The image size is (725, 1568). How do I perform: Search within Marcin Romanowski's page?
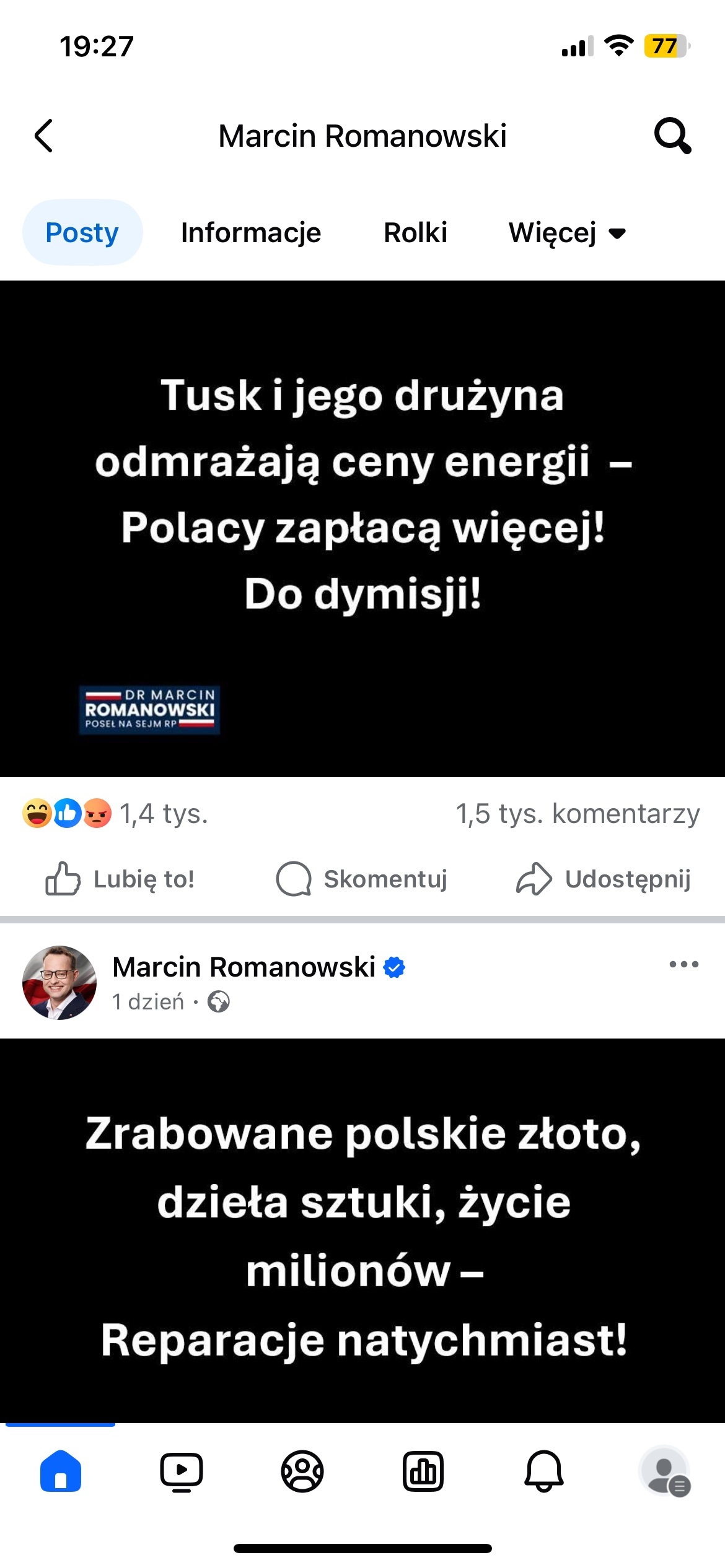pyautogui.click(x=672, y=136)
